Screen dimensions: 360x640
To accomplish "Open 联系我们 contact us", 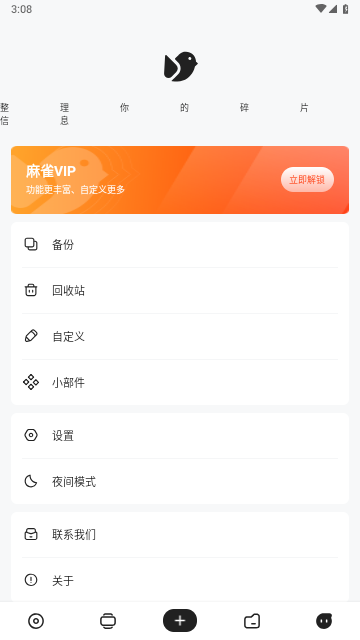I will pyautogui.click(x=180, y=535).
